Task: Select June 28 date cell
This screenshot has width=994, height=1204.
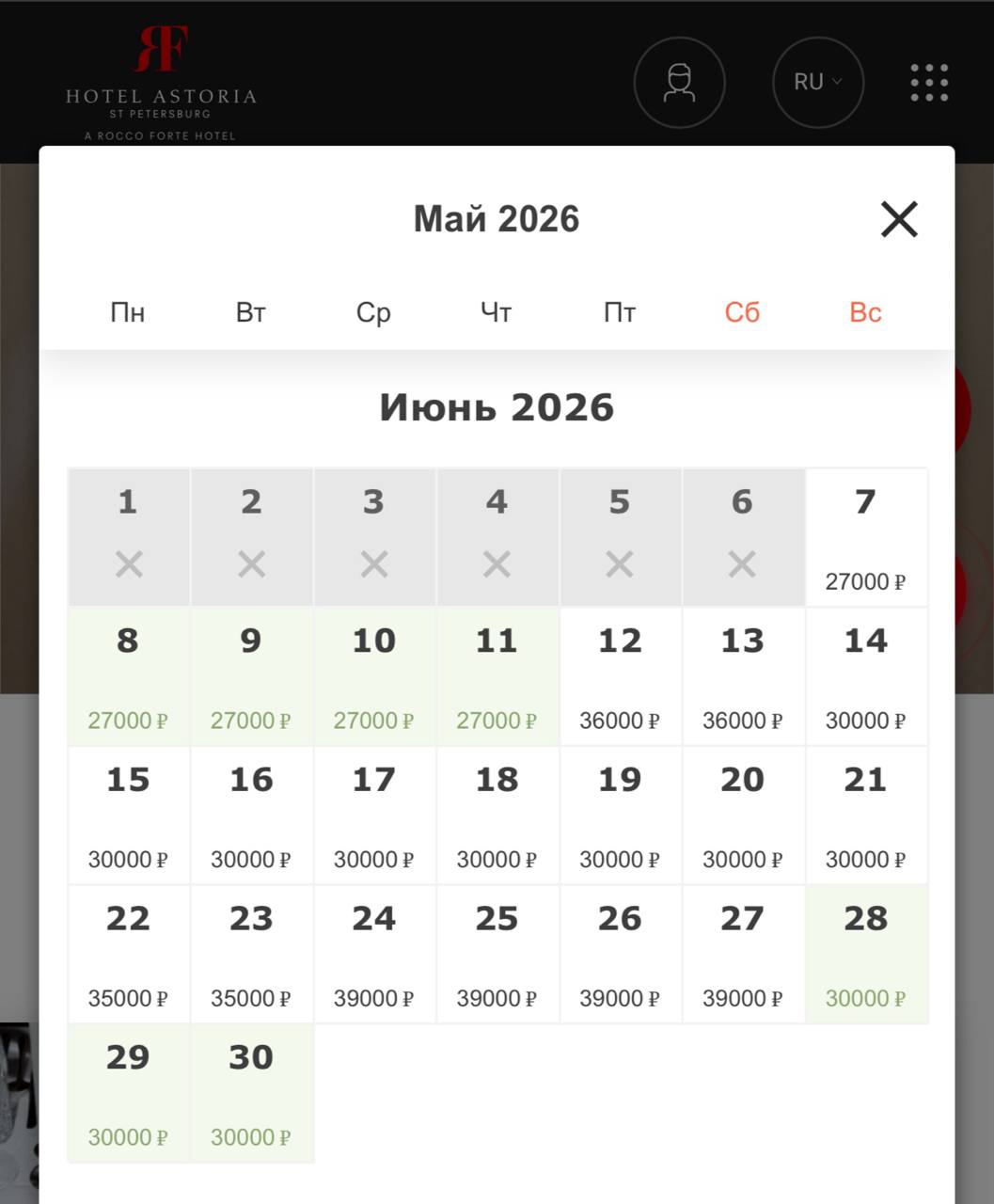Action: click(866, 954)
